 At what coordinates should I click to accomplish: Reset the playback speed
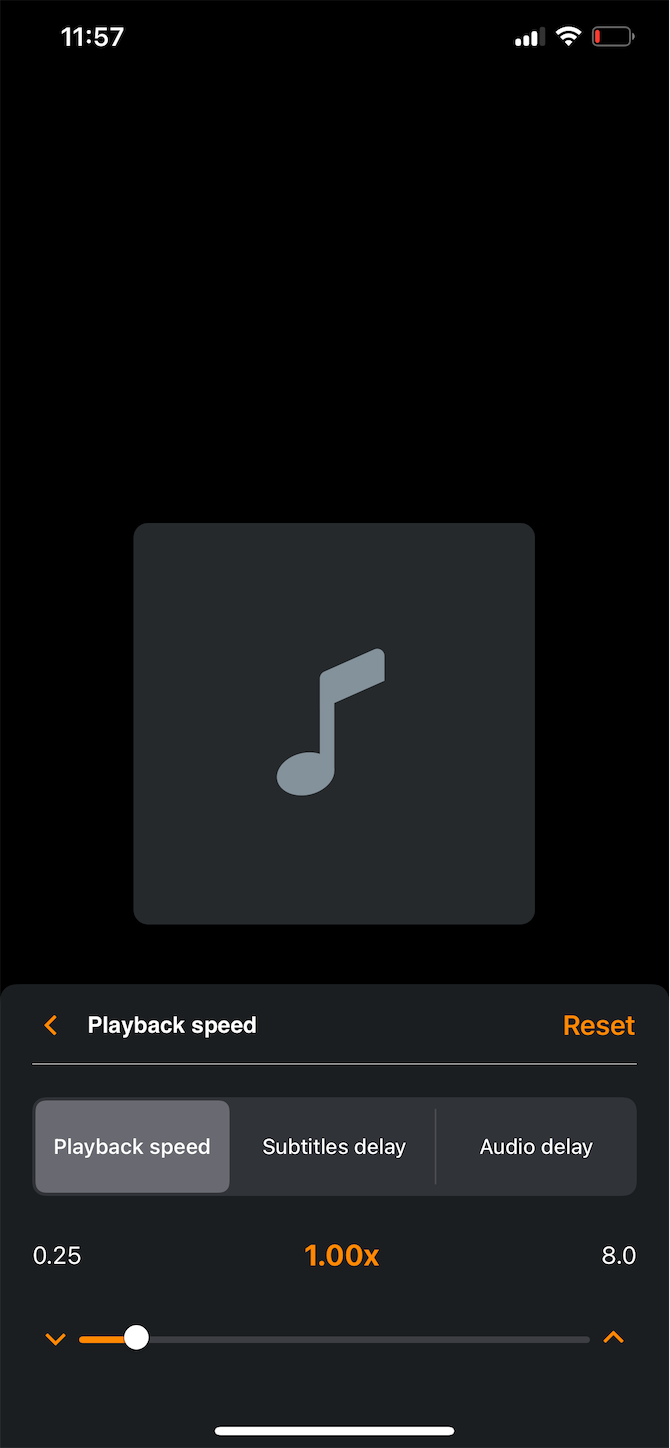598,1025
